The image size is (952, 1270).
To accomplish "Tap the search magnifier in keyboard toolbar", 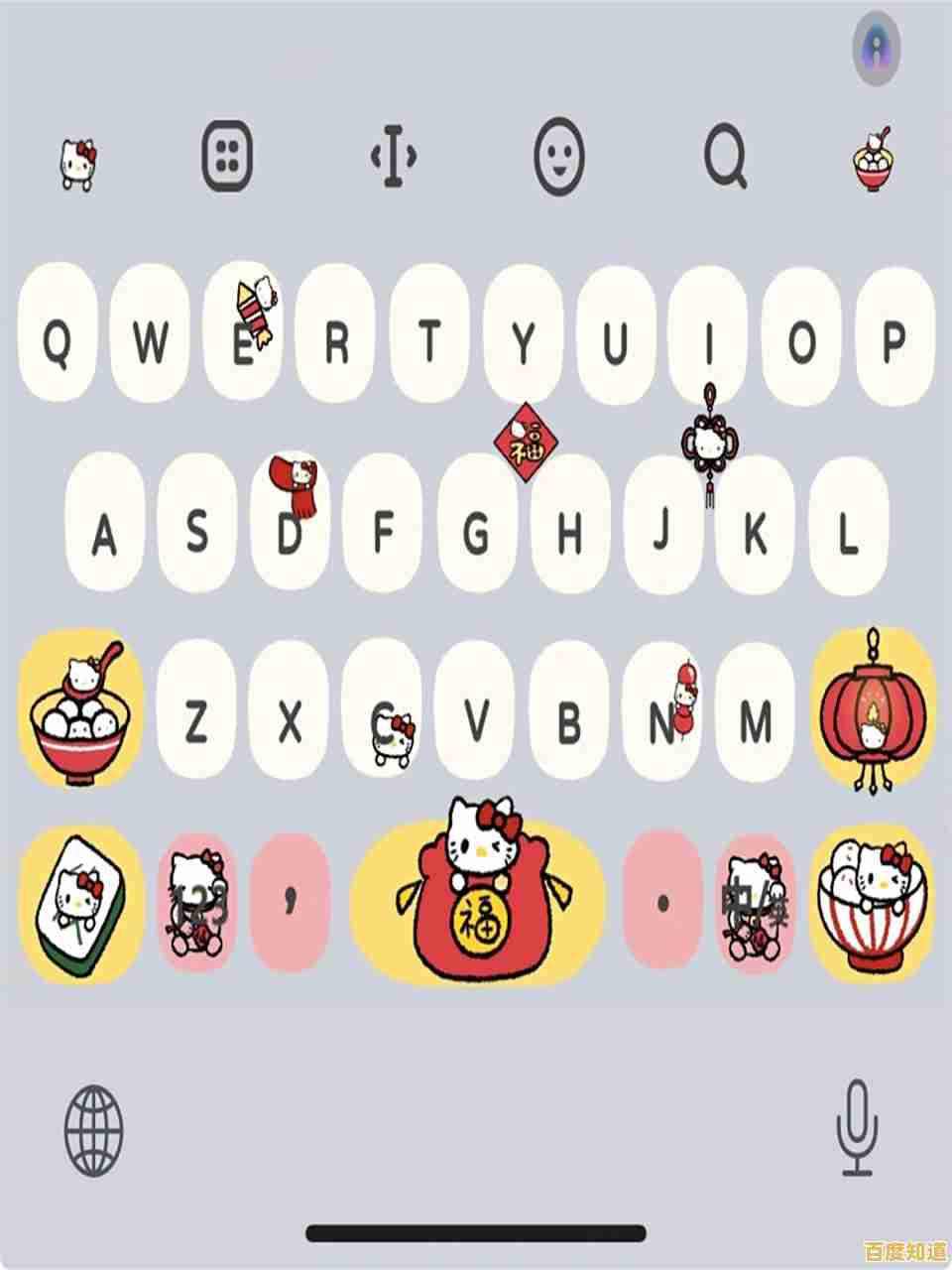I will [725, 156].
